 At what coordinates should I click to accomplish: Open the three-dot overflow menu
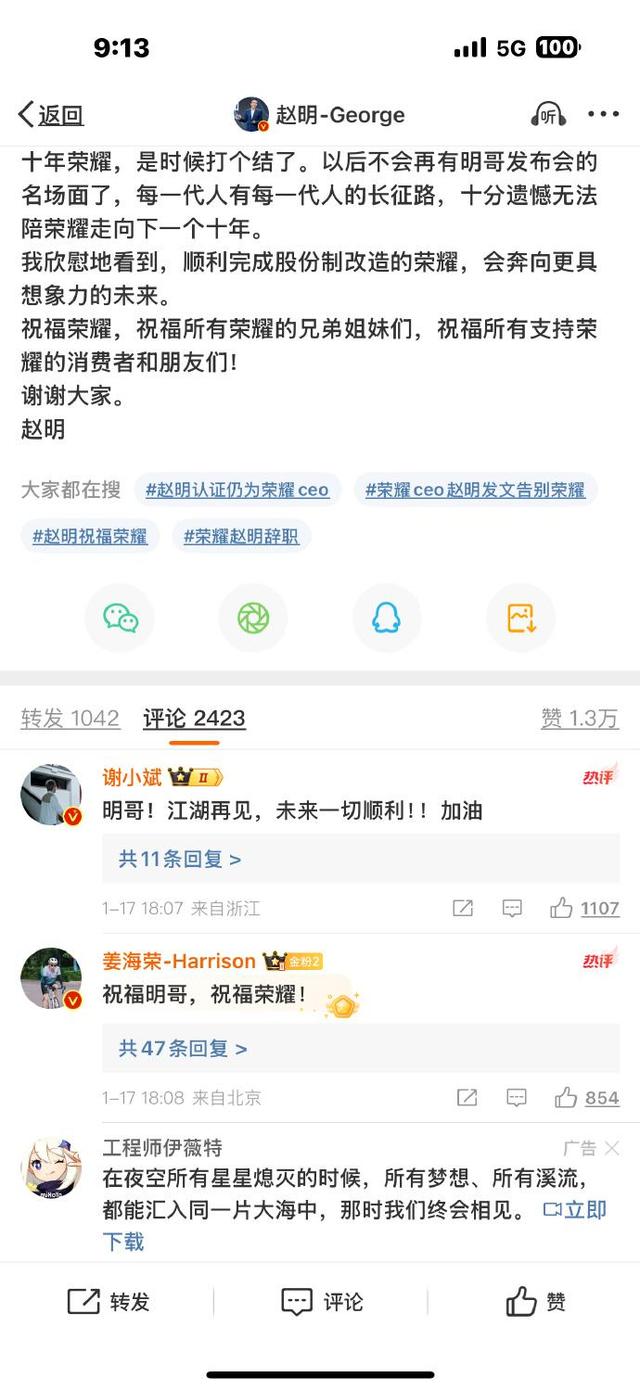pyautogui.click(x=604, y=114)
